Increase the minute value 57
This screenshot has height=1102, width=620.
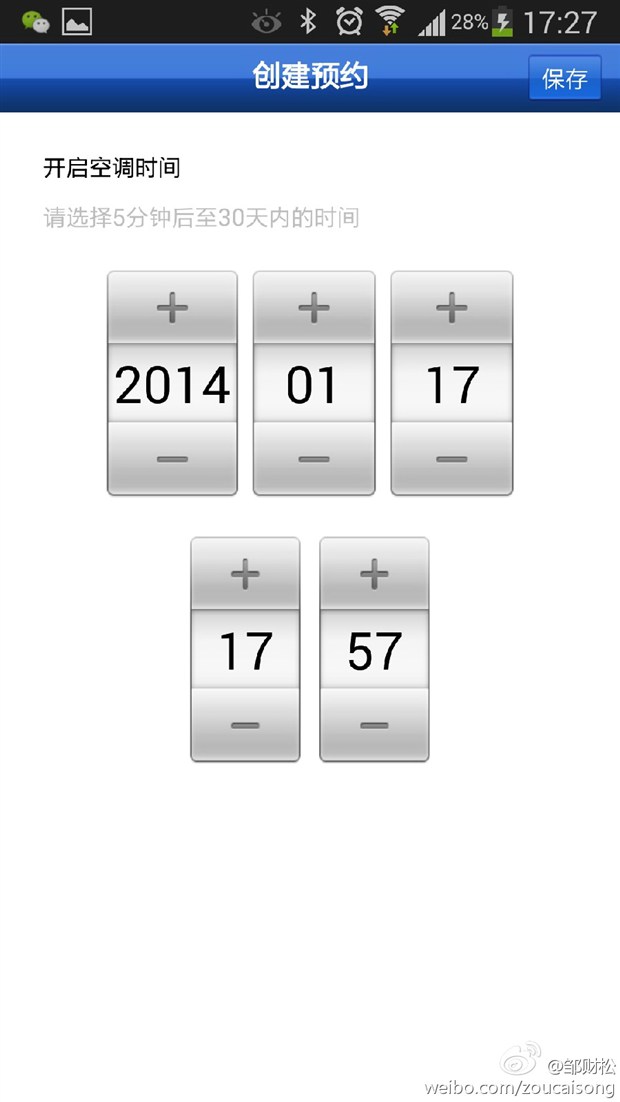point(374,573)
